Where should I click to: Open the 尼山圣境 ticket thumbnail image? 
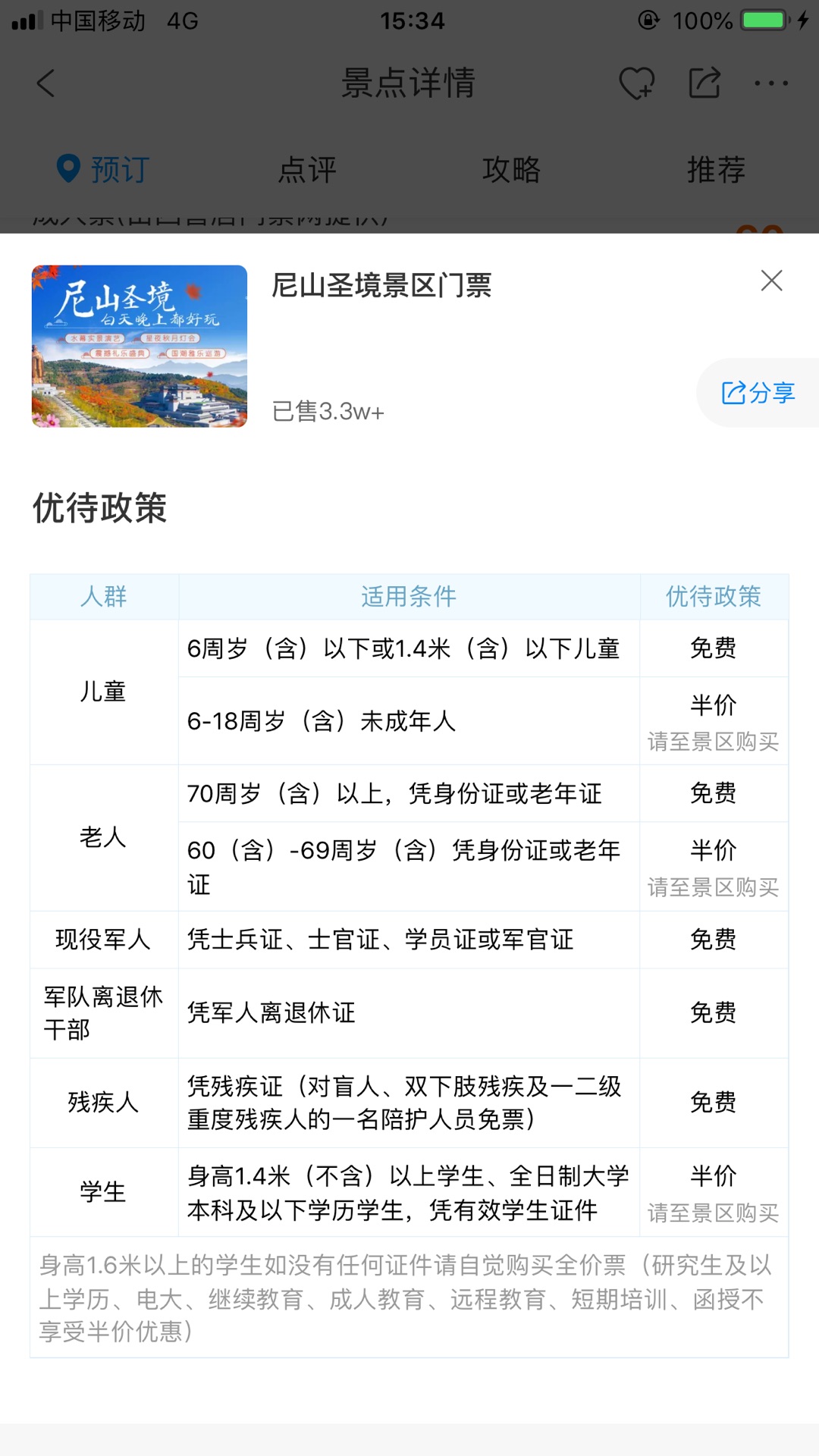pyautogui.click(x=140, y=347)
